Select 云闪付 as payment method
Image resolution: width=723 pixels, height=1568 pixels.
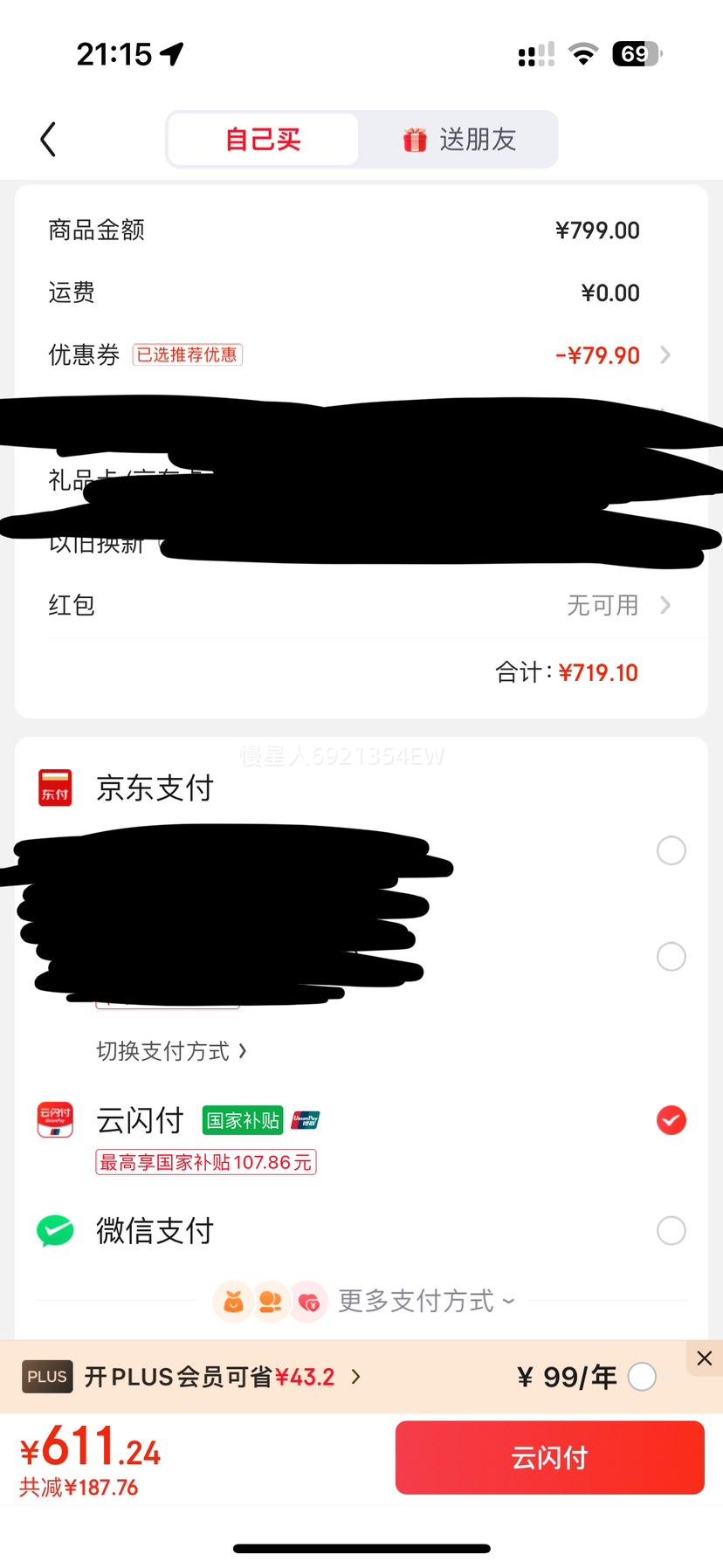[x=671, y=1120]
